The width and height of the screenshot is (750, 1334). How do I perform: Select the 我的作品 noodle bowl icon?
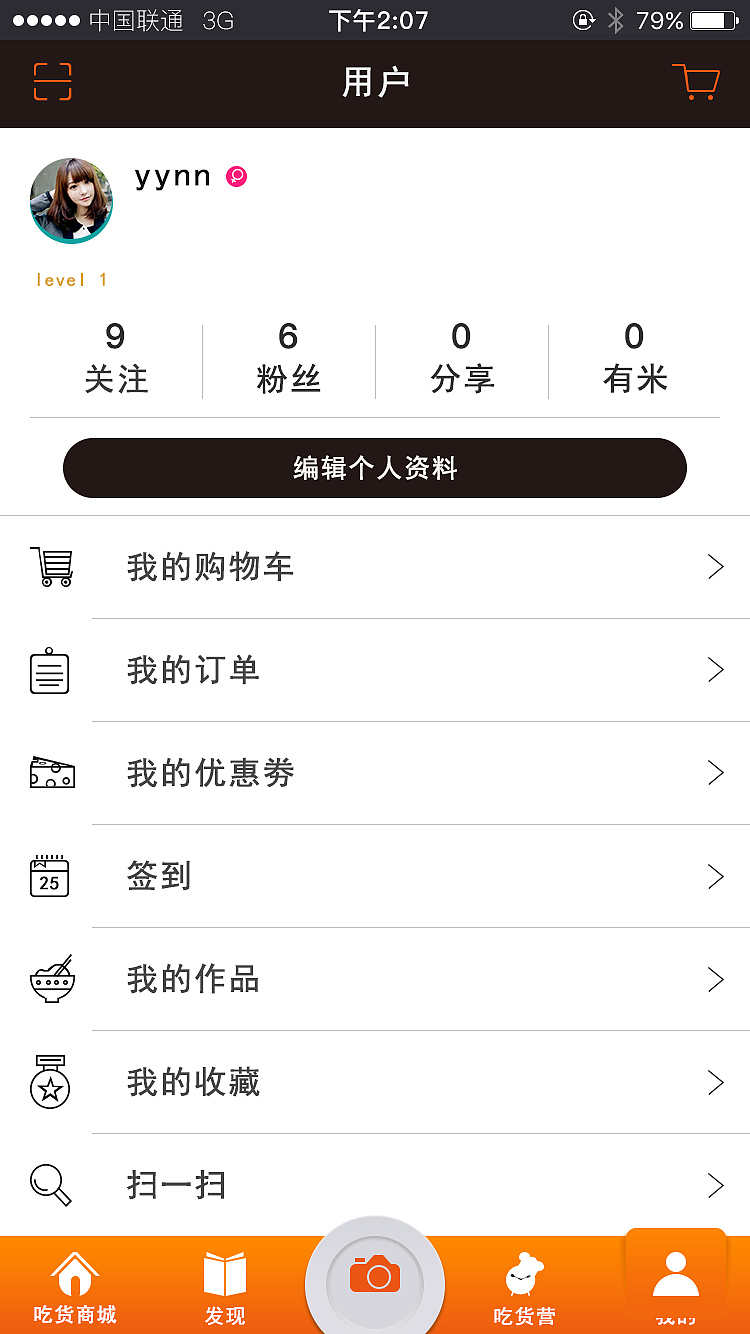coord(51,980)
